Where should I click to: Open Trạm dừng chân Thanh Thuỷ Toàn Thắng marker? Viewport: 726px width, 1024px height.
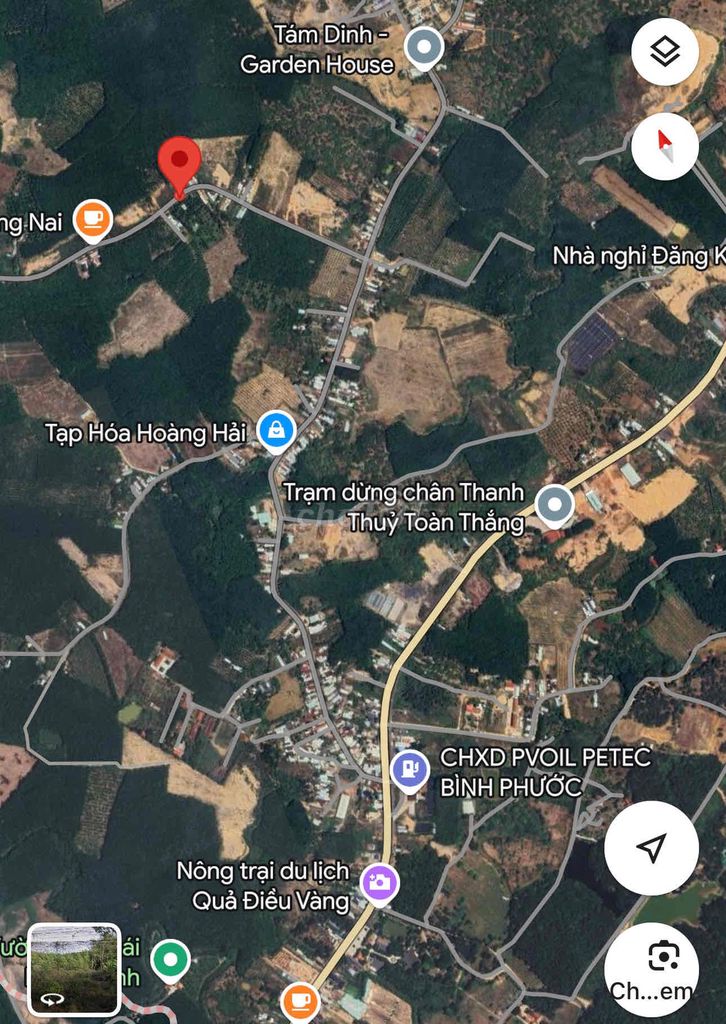(x=554, y=506)
